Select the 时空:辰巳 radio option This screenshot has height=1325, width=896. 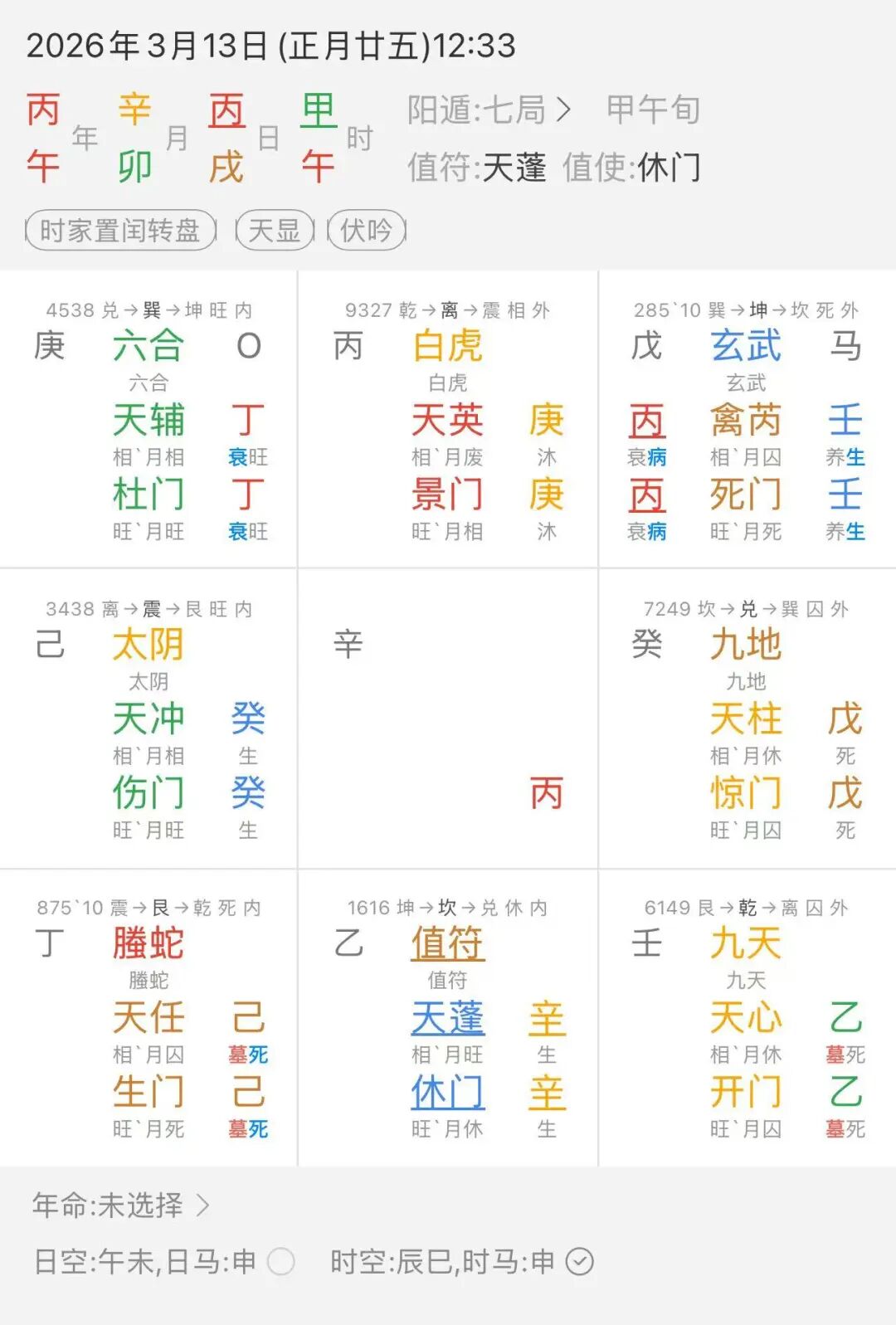tap(579, 1262)
